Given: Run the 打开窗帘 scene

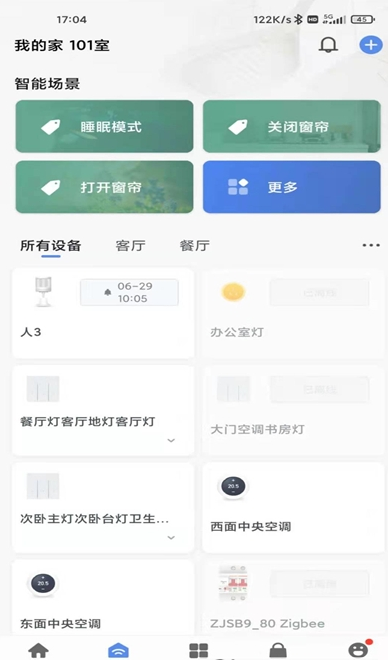Looking at the screenshot, I should (104, 187).
